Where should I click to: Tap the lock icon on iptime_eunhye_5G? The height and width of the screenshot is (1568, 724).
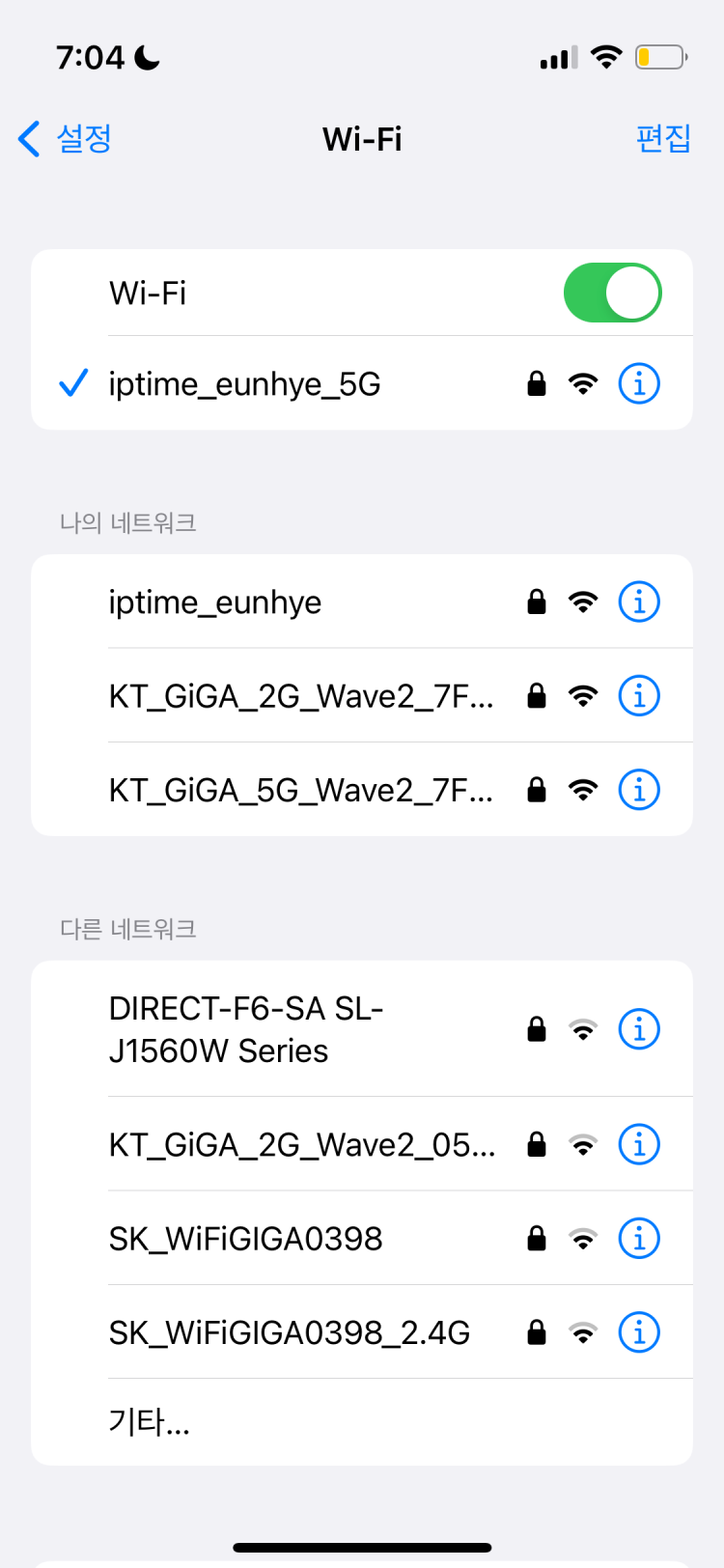(x=537, y=383)
